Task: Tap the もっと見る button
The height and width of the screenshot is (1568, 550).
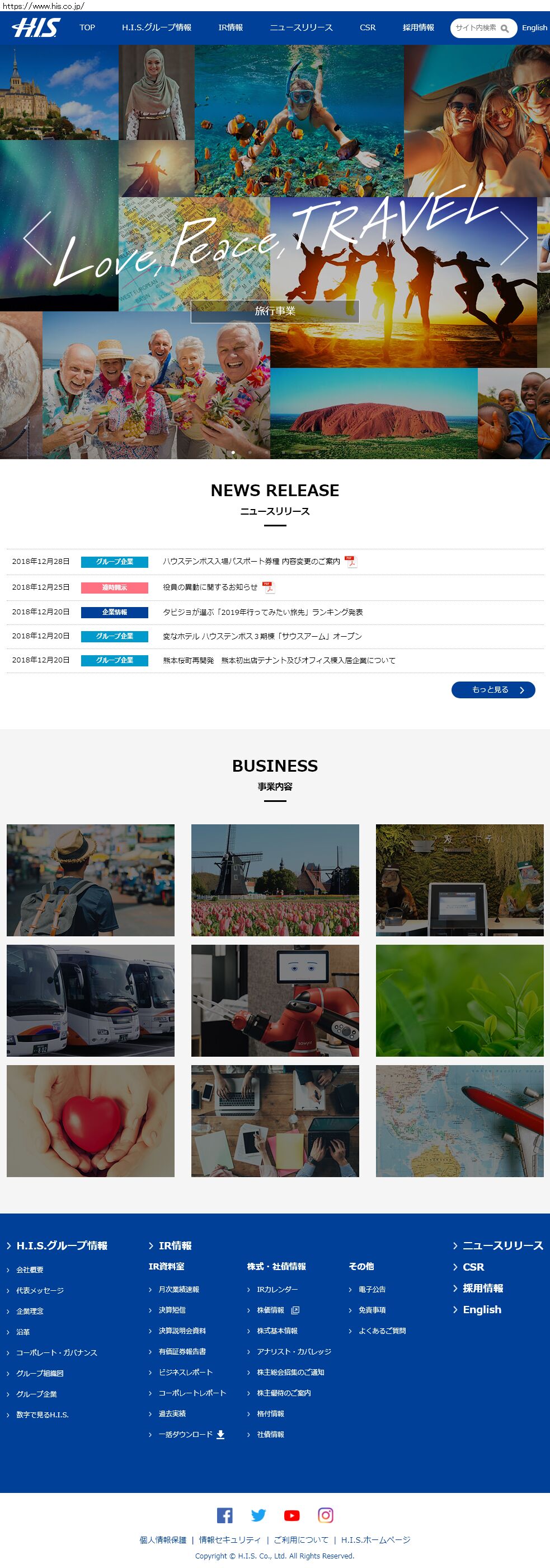Action: pos(493,690)
